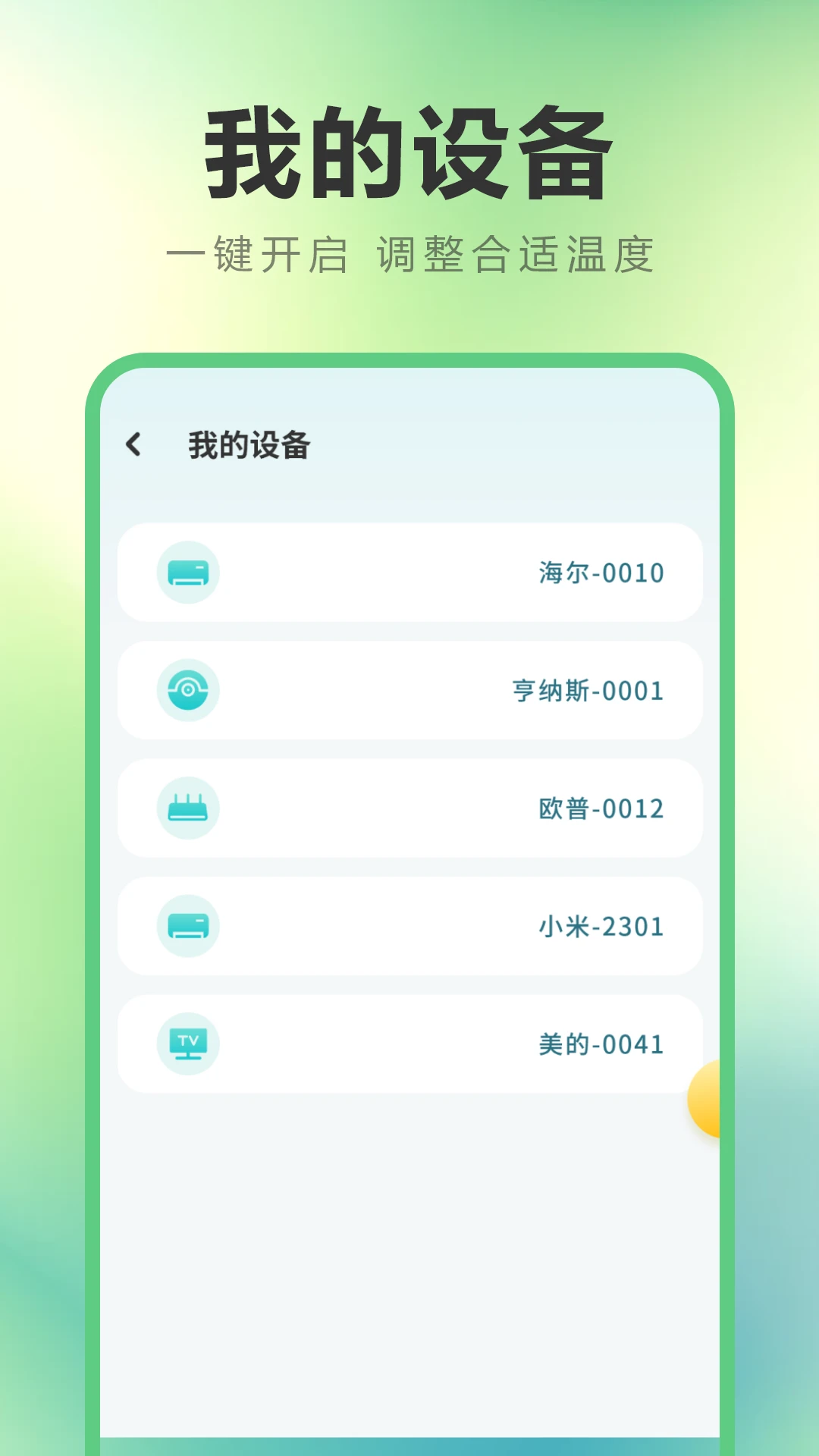Viewport: 819px width, 1456px height.
Task: Toggle power for device 小米-2301
Action: point(409,926)
